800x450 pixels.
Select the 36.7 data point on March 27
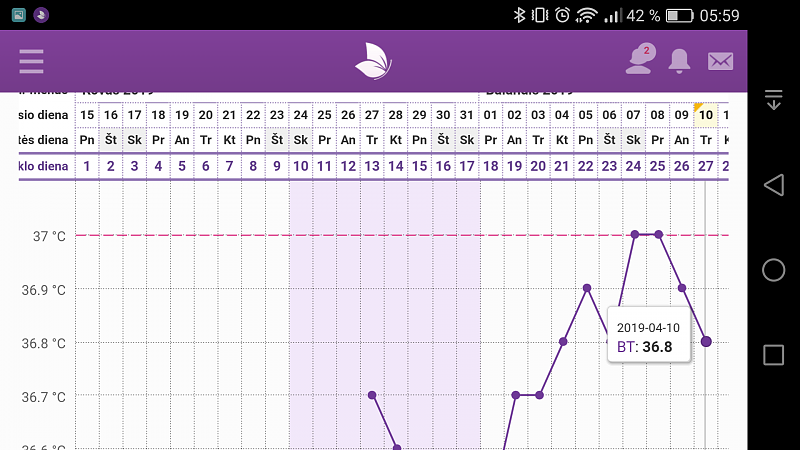coord(372,395)
